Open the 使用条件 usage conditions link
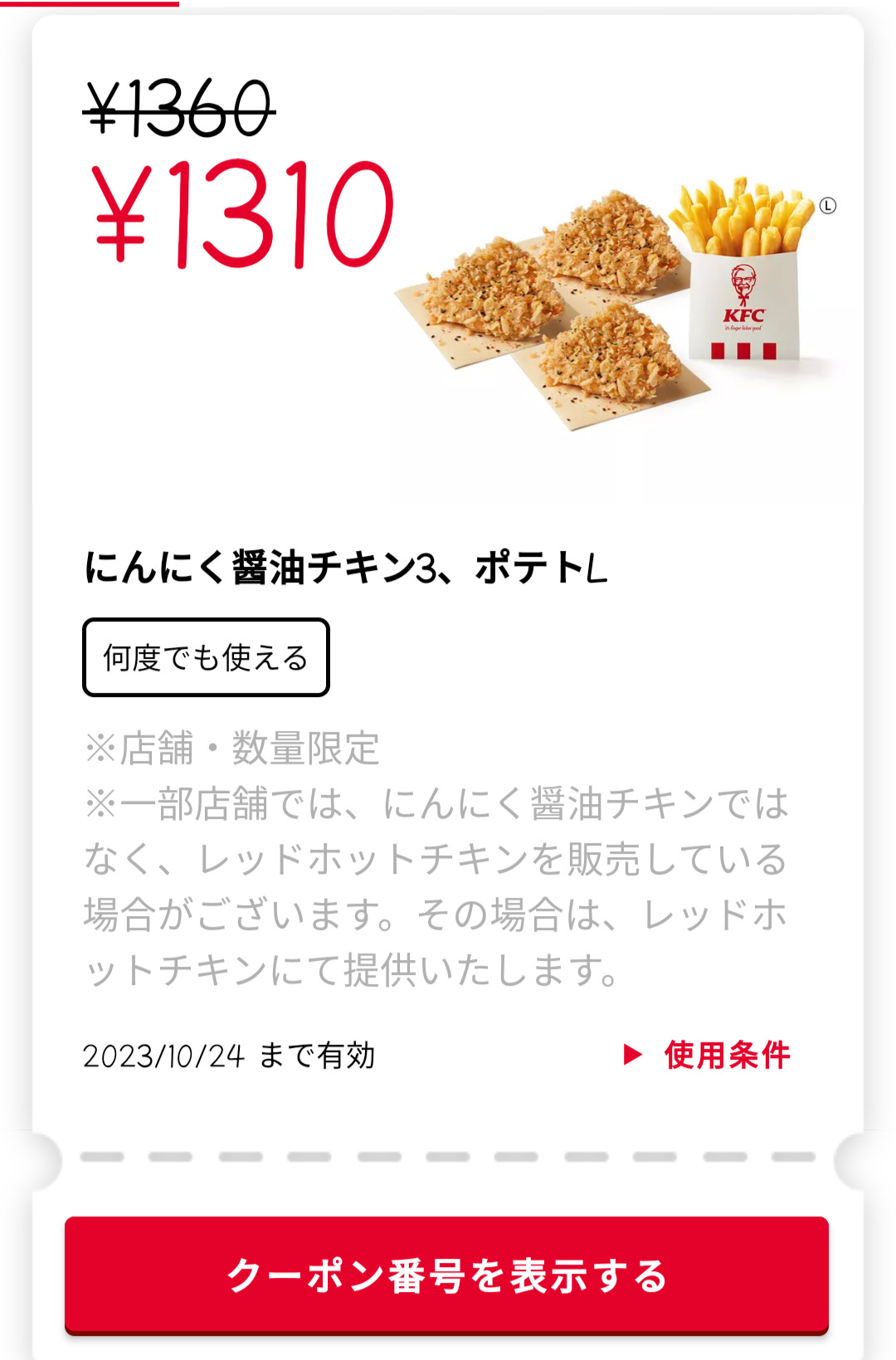The image size is (896, 1360). click(x=709, y=1055)
